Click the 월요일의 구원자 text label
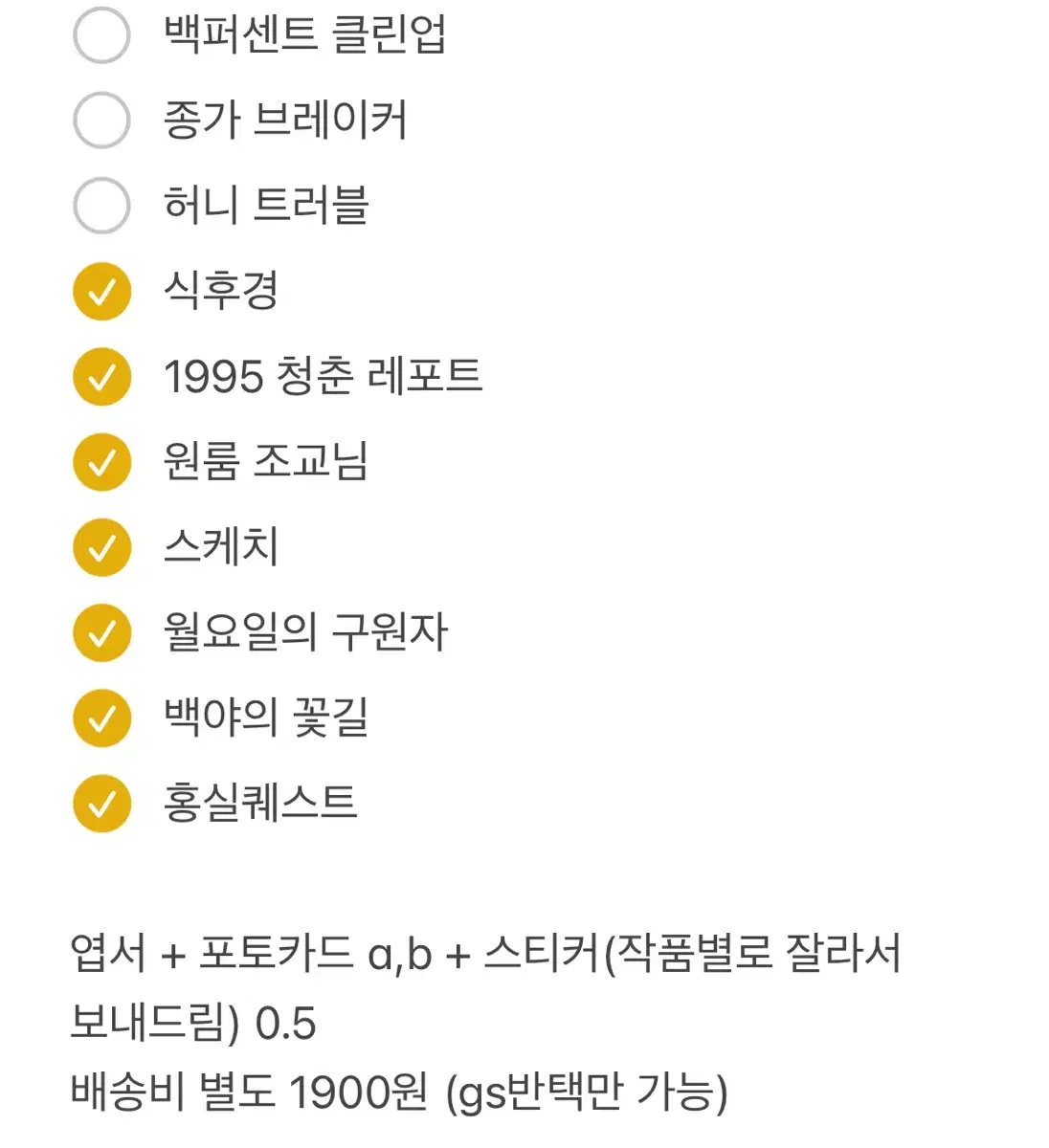Screen dimensions: 1049x1148 [x=306, y=630]
